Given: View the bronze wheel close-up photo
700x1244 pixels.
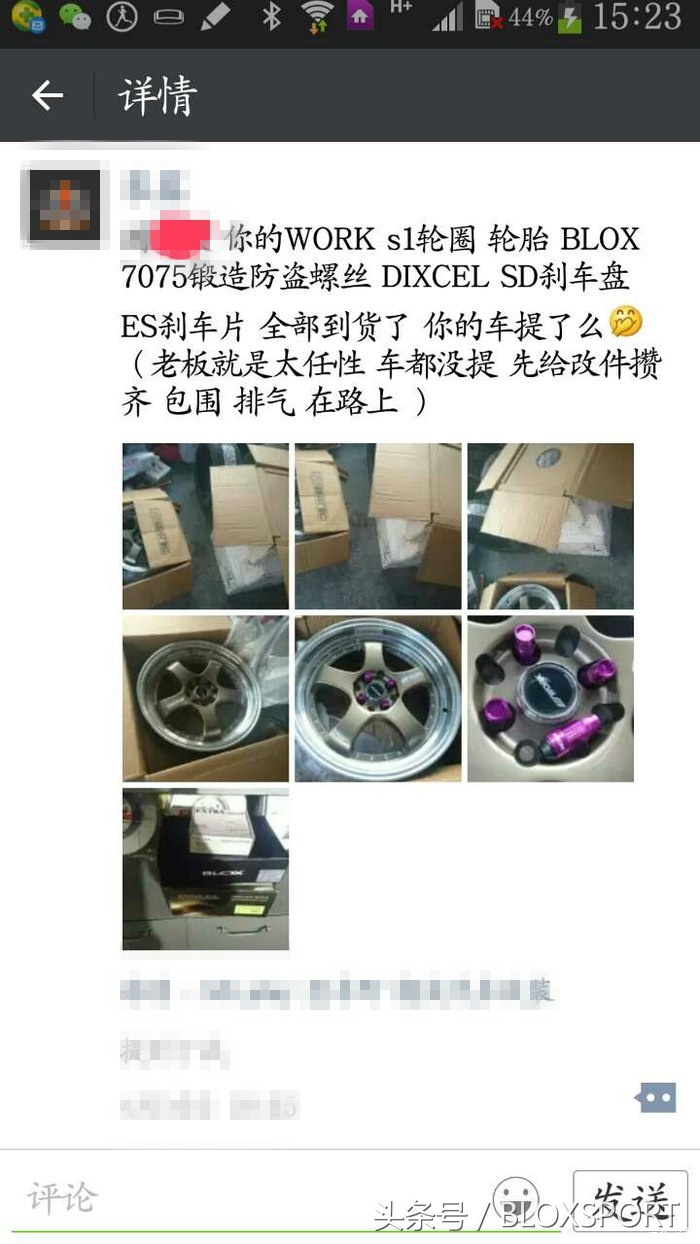Looking at the screenshot, I should [378, 698].
